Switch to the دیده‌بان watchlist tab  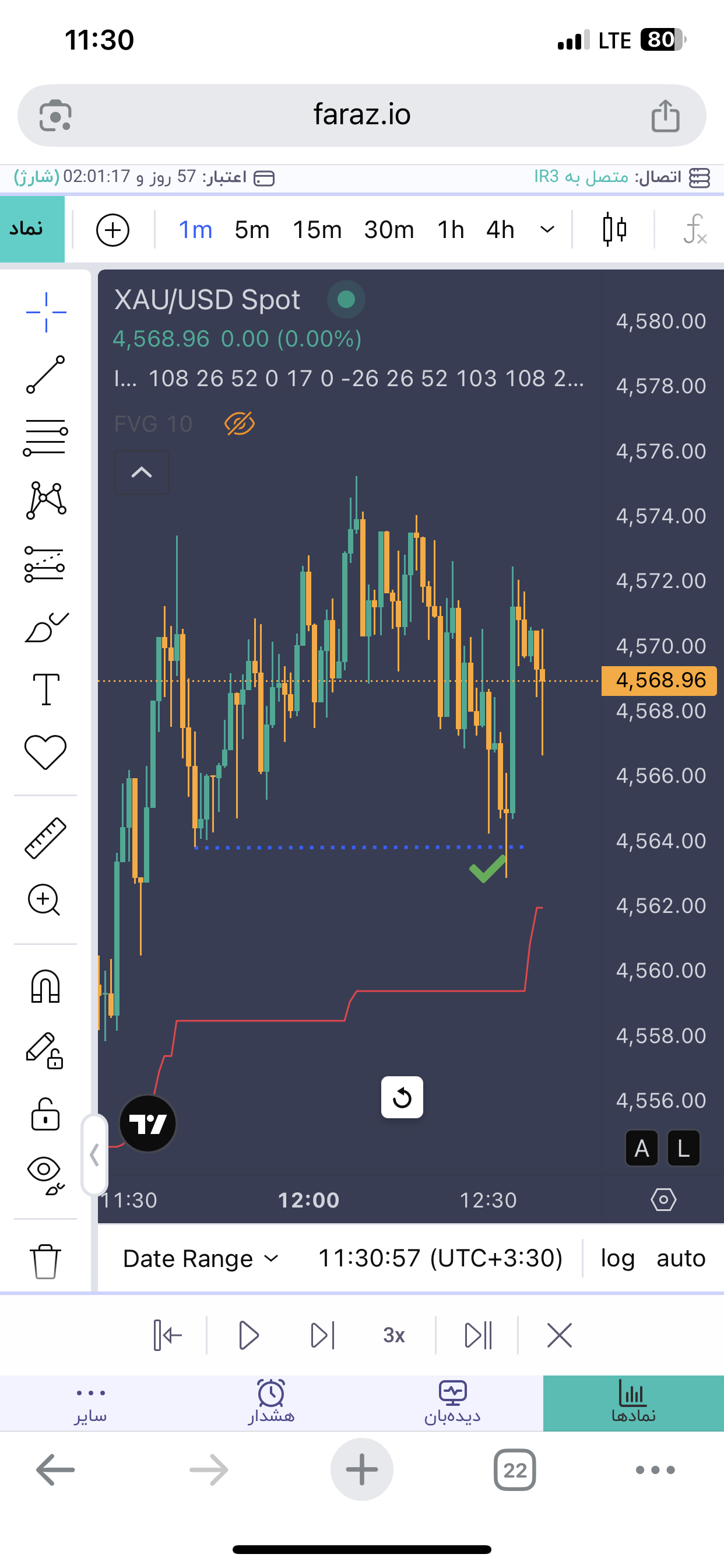(x=453, y=1402)
